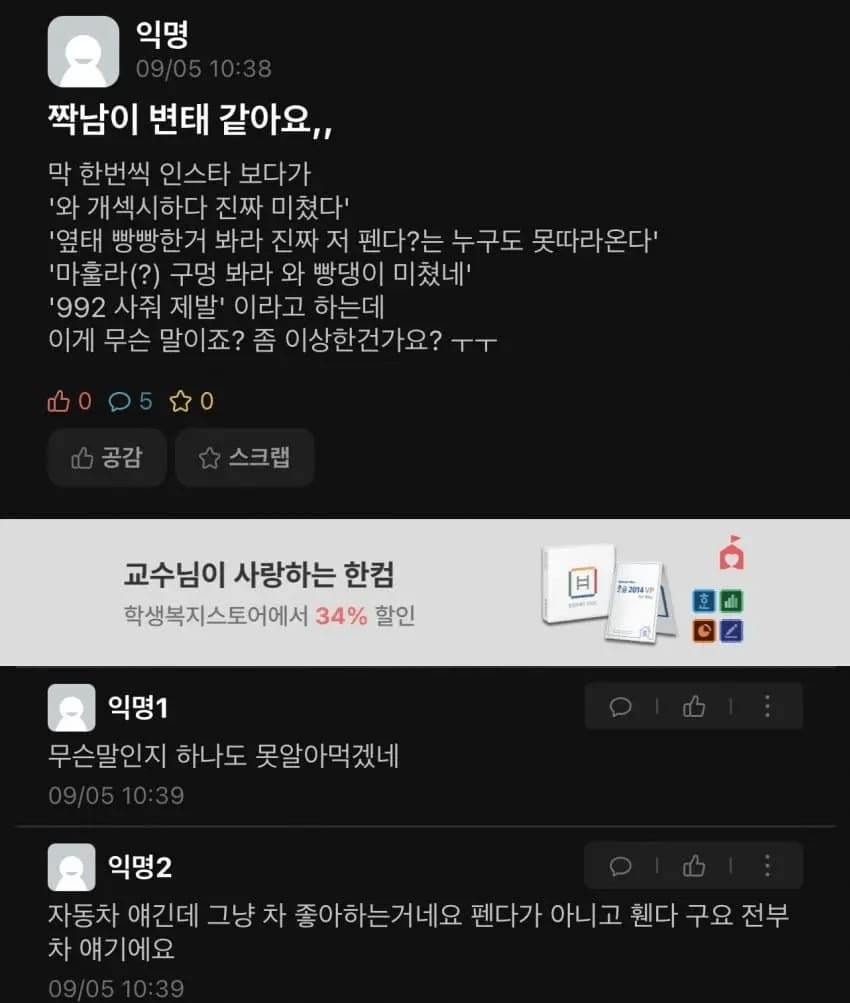The image size is (850, 1003).
Task: Open the 한컴 34% discount ad banner
Action: (x=424, y=592)
